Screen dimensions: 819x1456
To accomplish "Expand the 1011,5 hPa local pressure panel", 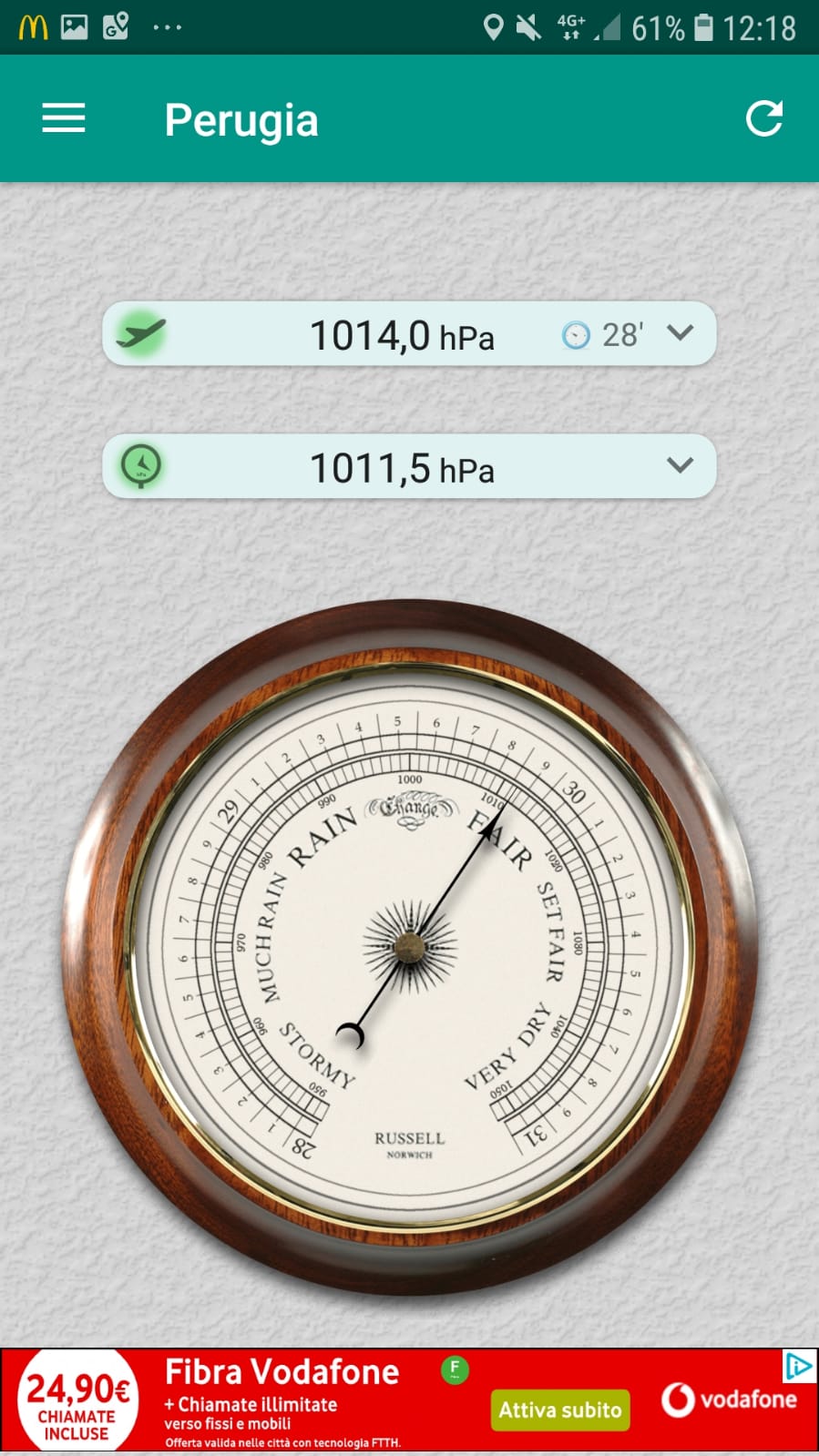I will [x=680, y=465].
